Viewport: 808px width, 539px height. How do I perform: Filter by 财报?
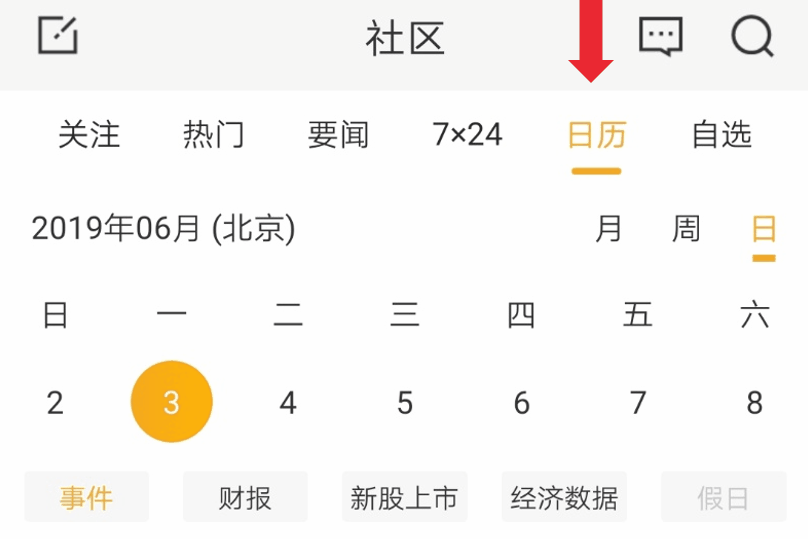pyautogui.click(x=245, y=497)
